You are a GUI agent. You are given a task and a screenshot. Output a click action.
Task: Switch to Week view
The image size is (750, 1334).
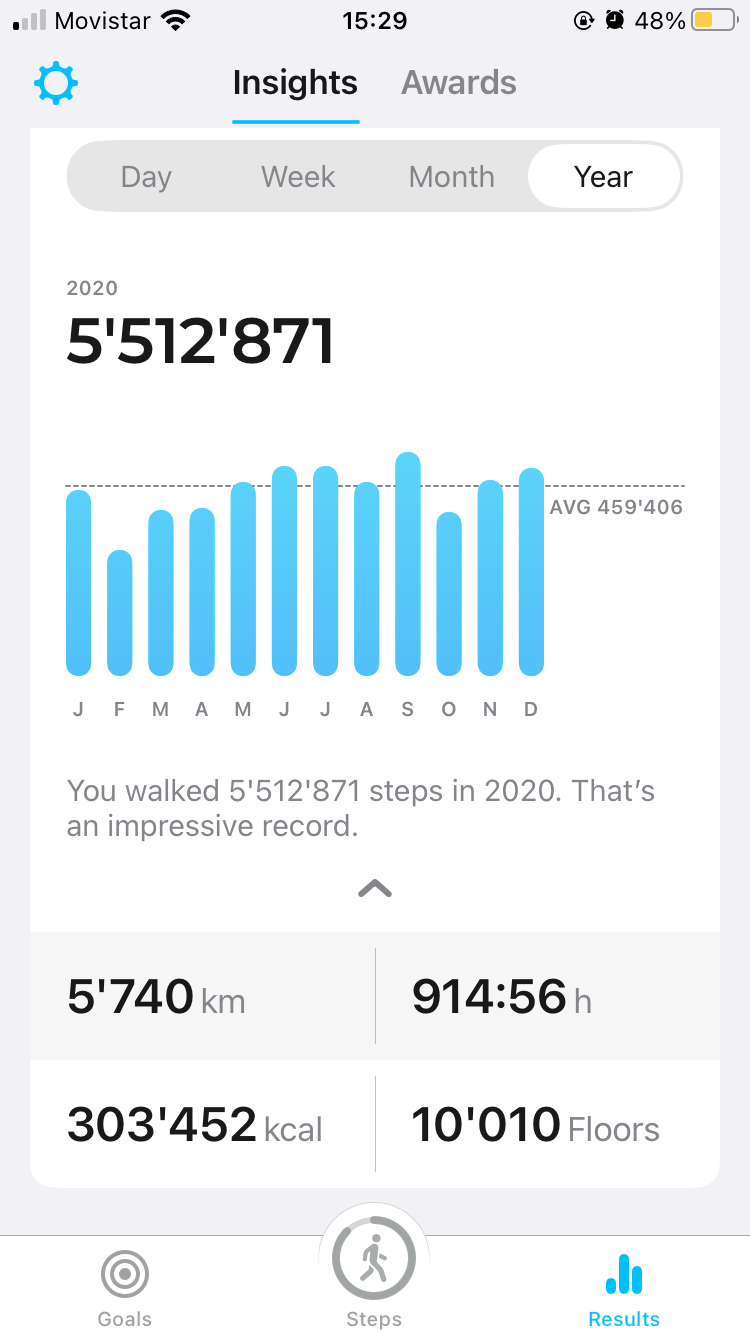click(298, 177)
